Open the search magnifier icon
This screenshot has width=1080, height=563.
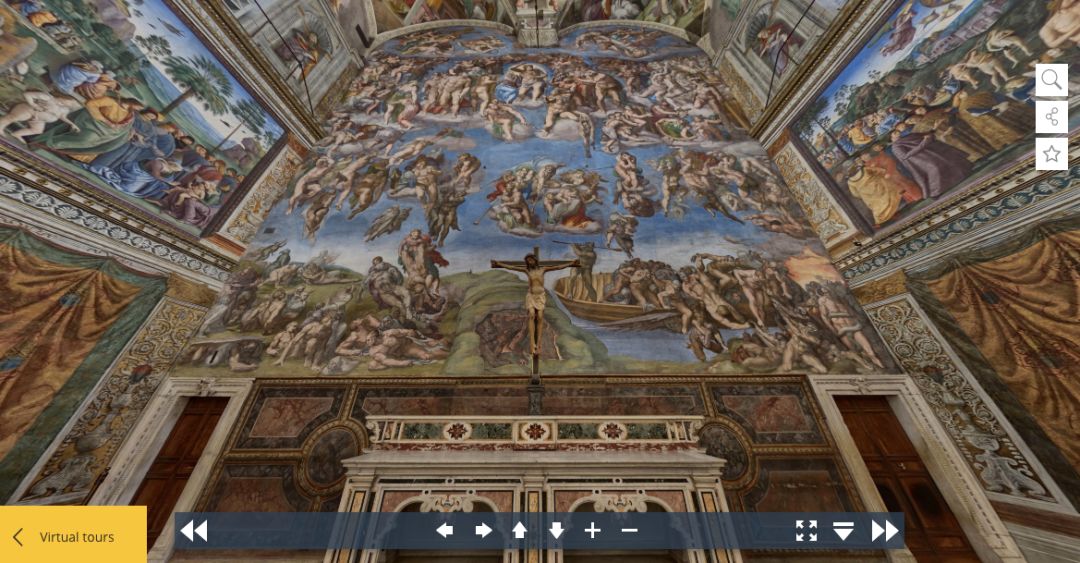point(1051,80)
